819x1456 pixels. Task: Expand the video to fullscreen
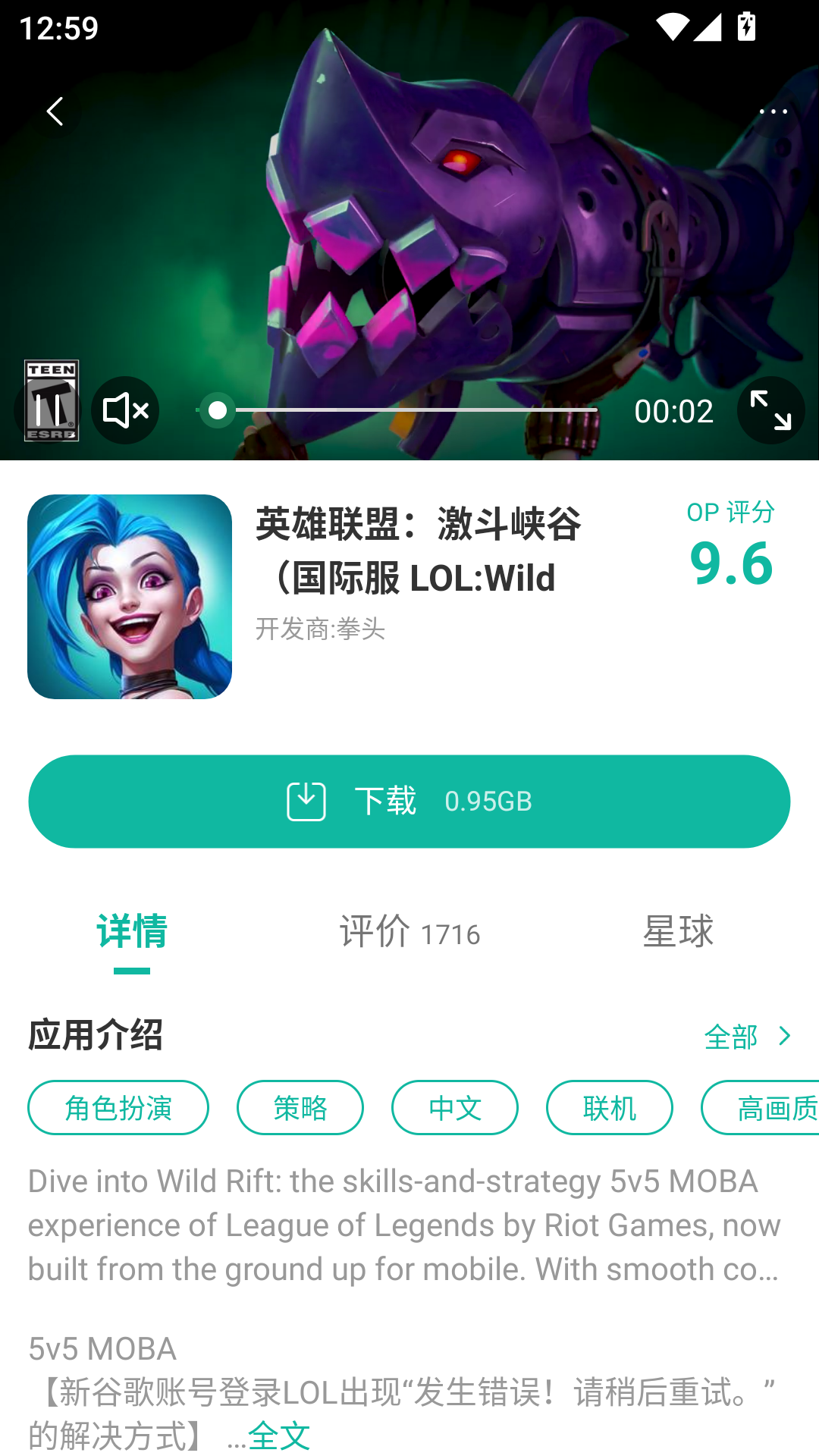tap(770, 410)
